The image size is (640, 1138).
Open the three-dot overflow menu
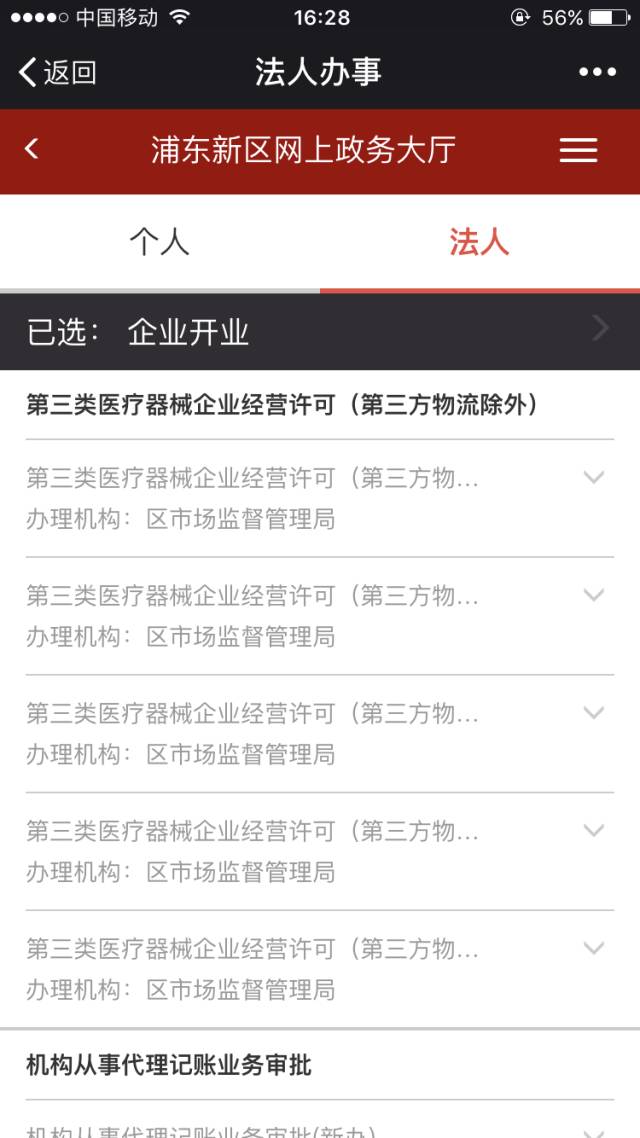pyautogui.click(x=597, y=72)
